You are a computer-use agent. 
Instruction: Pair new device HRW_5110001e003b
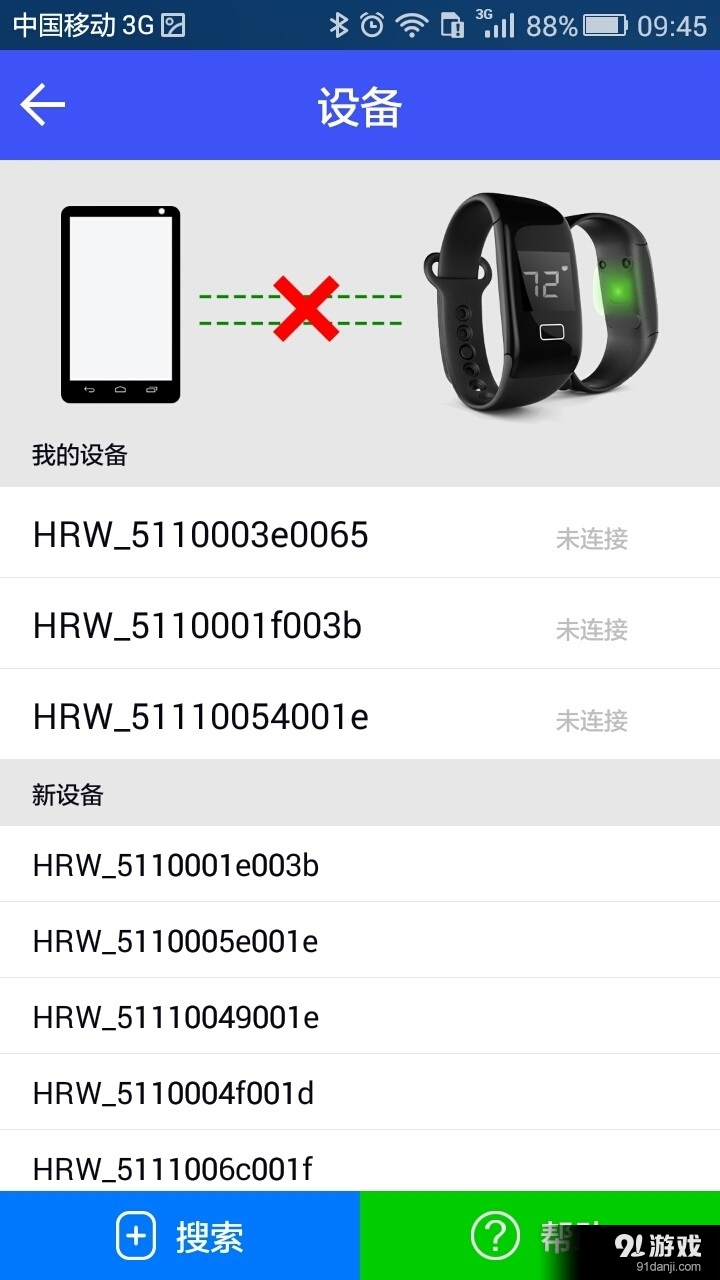tap(176, 865)
